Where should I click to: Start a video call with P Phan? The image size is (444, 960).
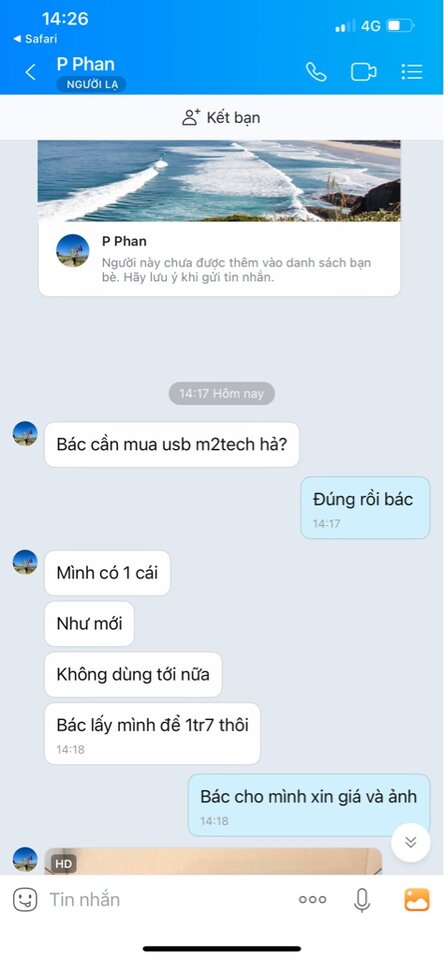click(364, 72)
